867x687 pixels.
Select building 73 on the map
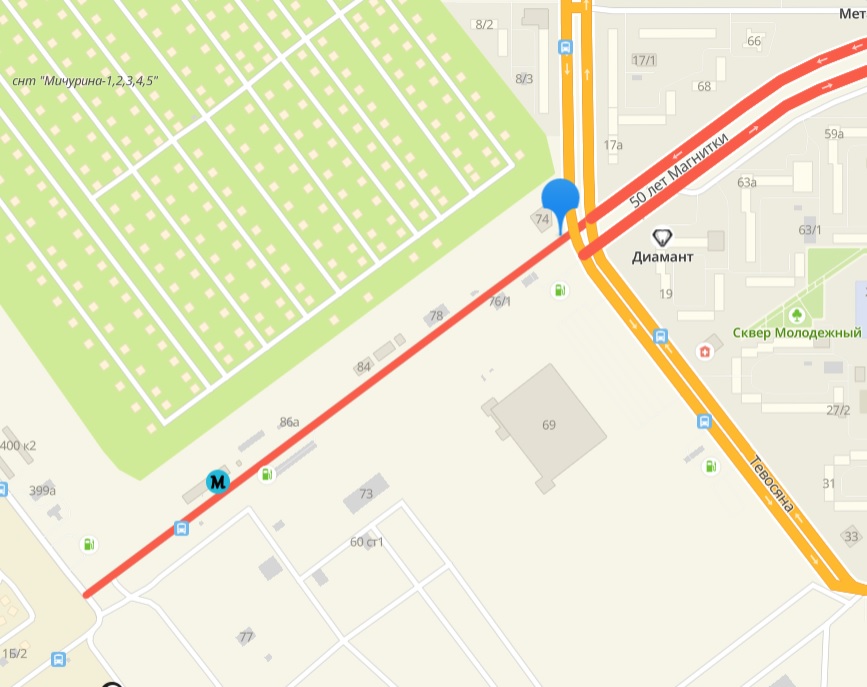[x=365, y=494]
